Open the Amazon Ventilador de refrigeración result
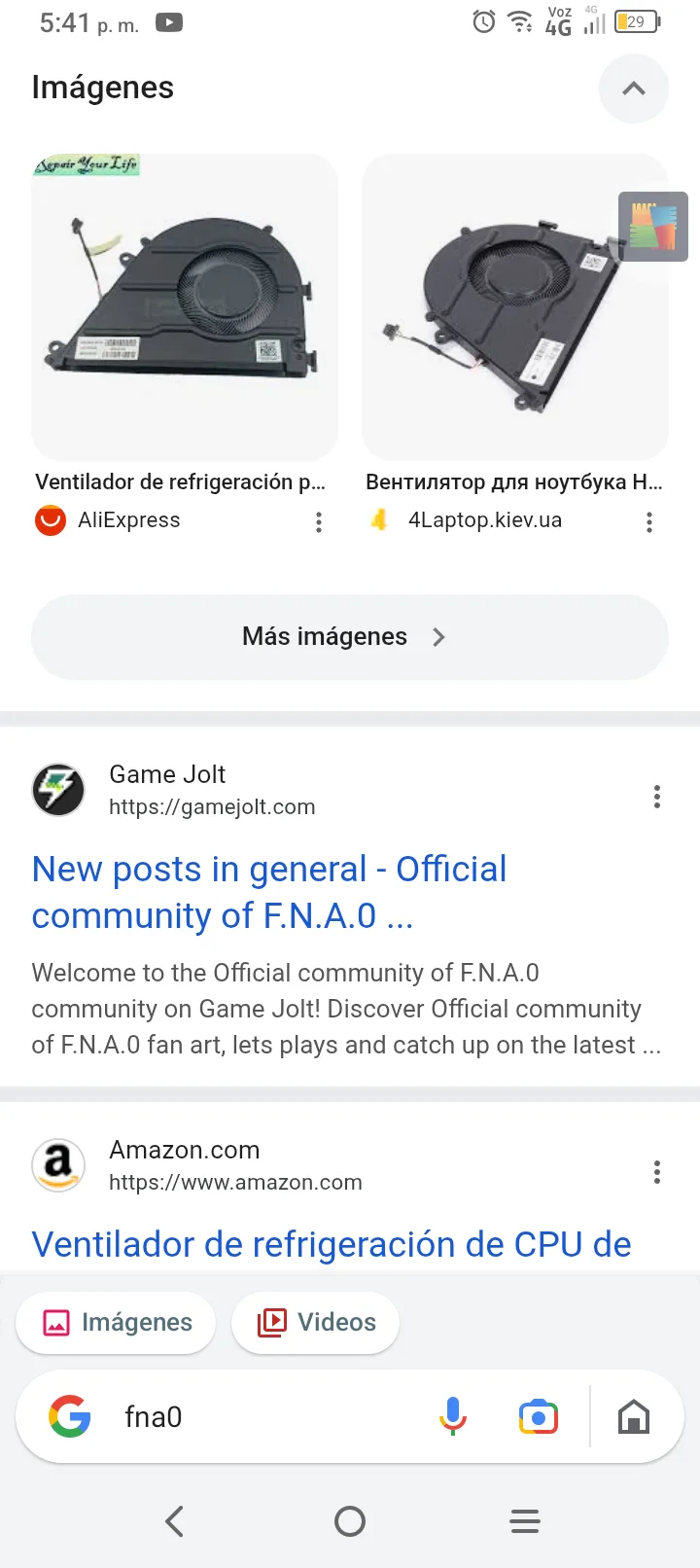This screenshot has height=1568, width=700. pyautogui.click(x=332, y=1244)
